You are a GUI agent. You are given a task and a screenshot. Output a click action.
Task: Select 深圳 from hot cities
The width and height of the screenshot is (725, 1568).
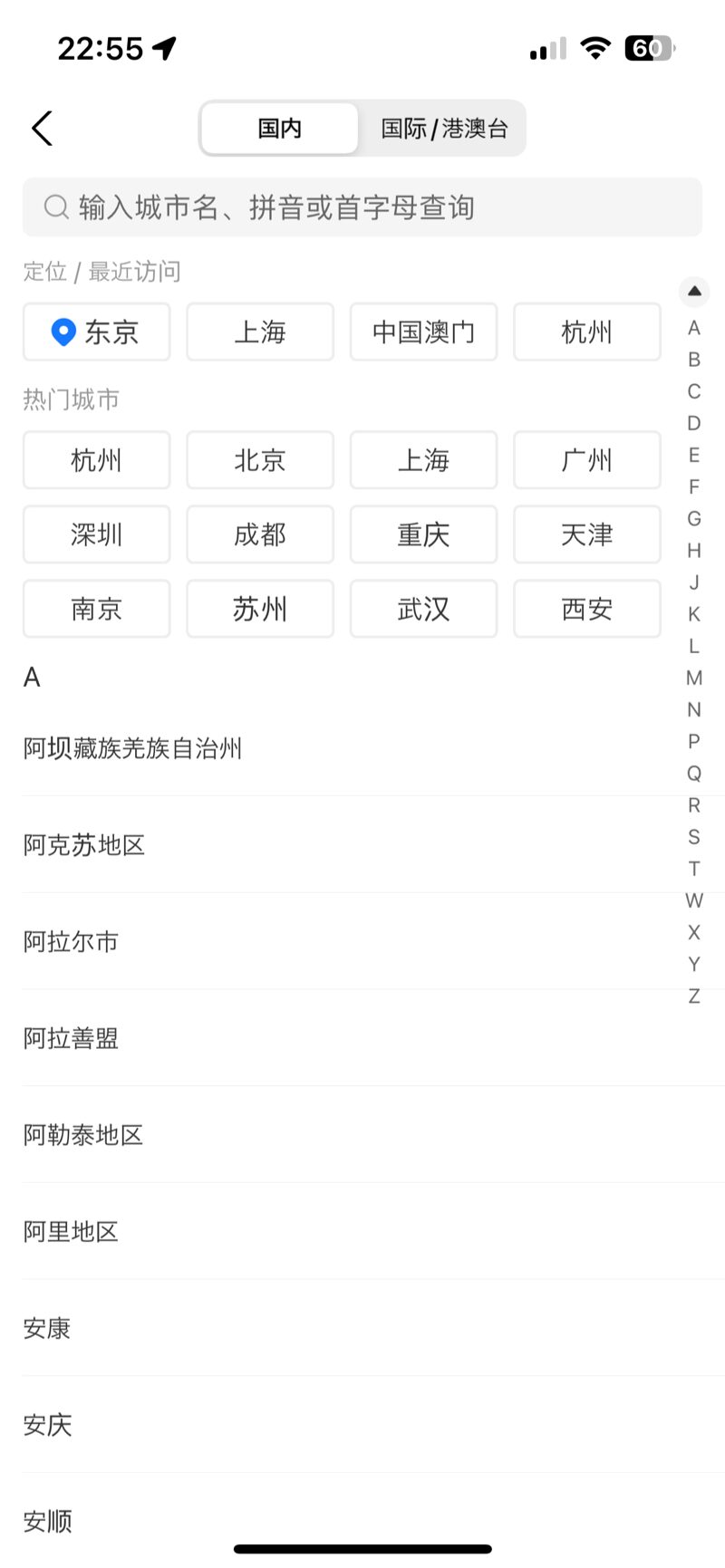point(96,534)
